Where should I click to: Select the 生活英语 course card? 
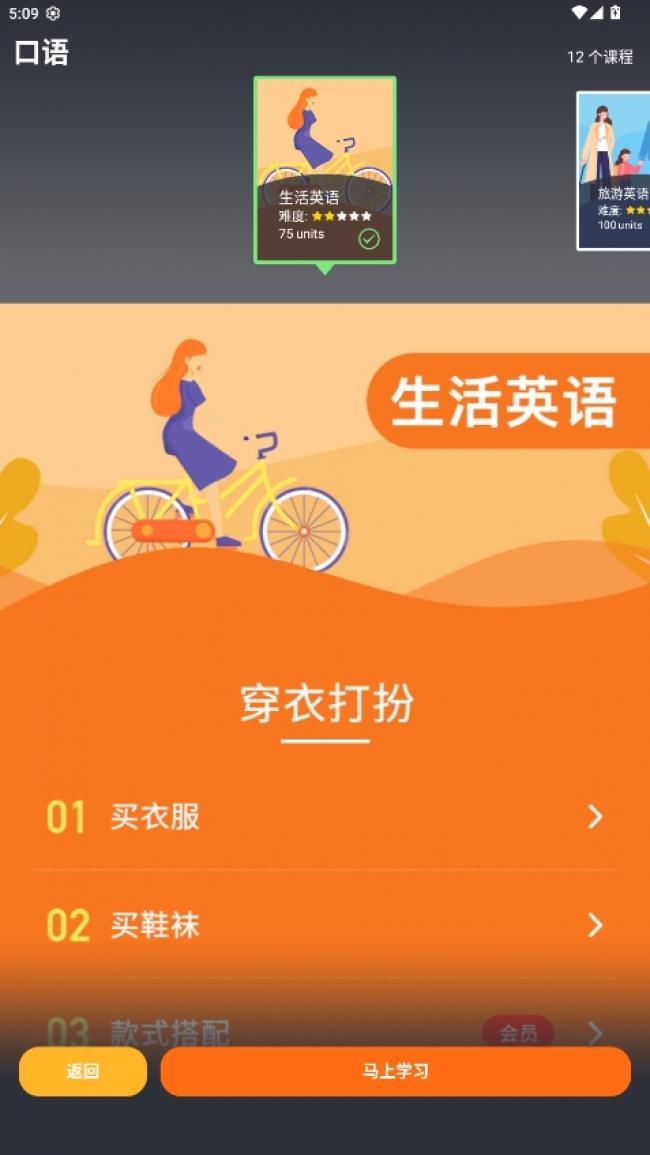pos(325,170)
